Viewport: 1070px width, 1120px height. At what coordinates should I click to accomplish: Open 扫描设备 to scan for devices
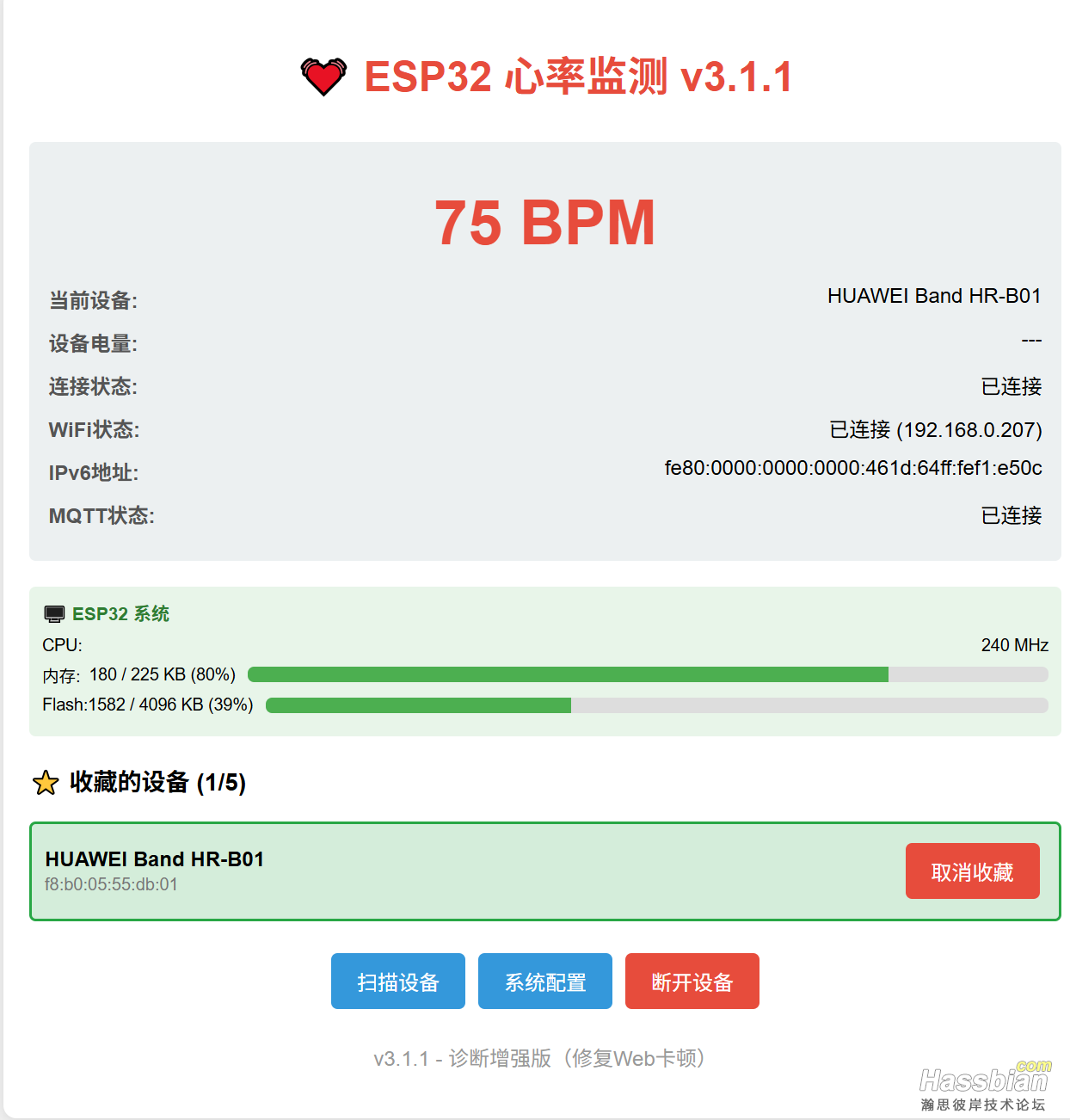397,981
